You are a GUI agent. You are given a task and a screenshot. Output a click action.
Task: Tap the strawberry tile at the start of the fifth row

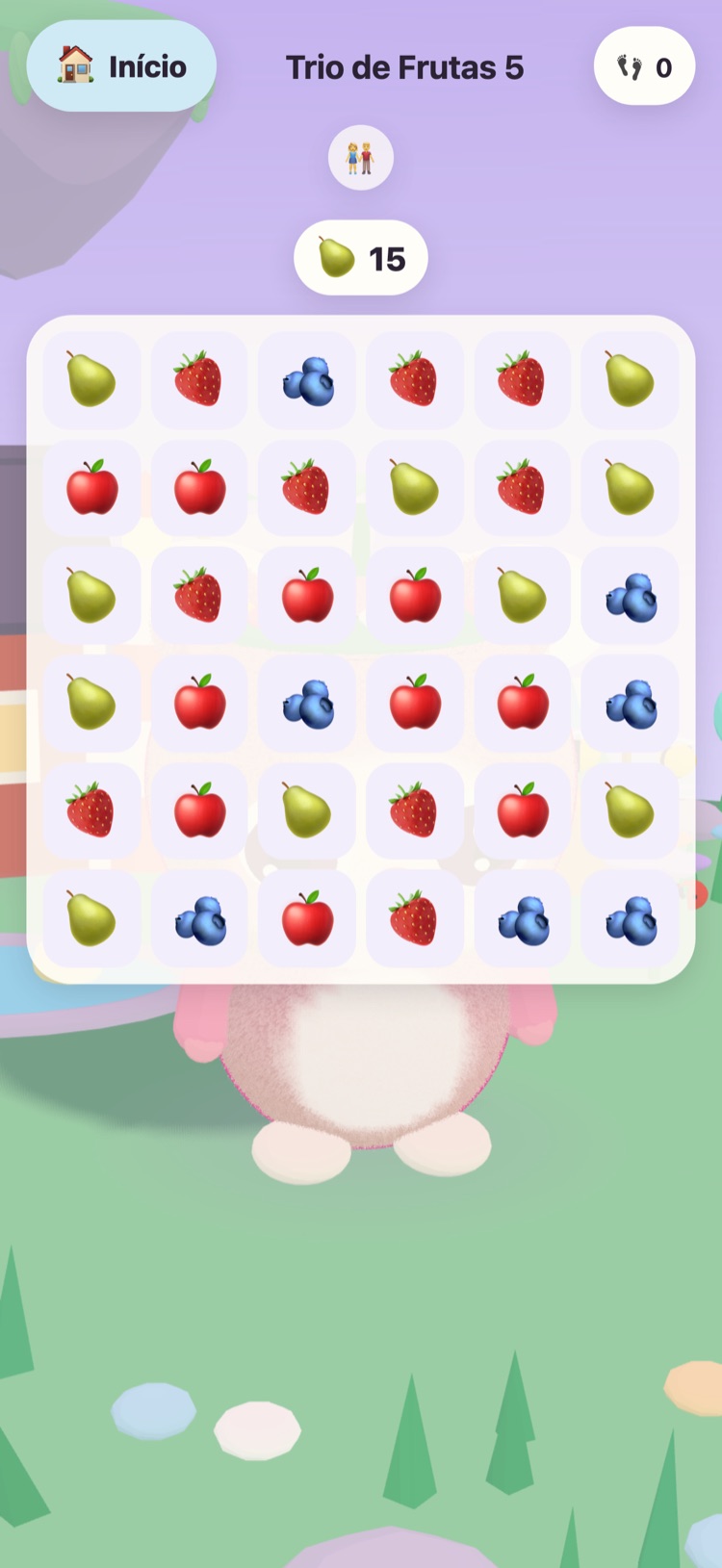pyautogui.click(x=92, y=811)
